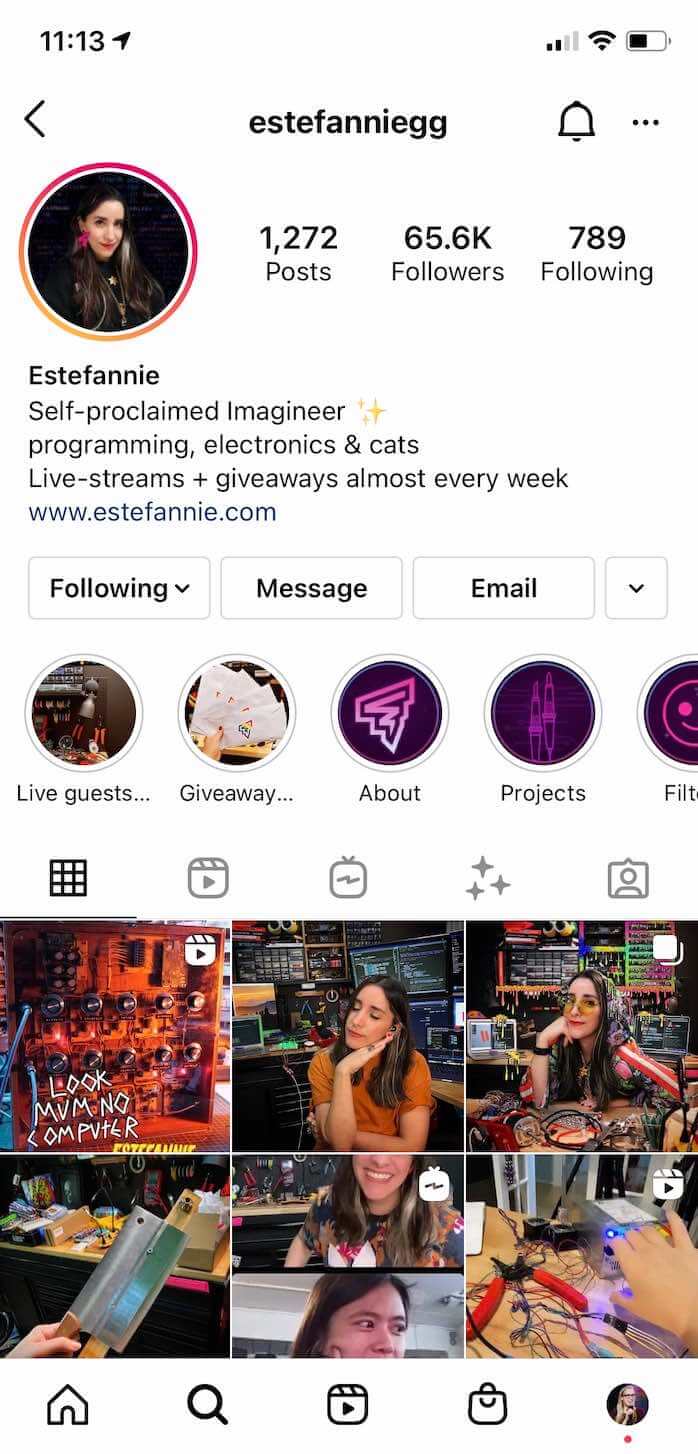698x1454 pixels.
Task: Open the Shop tab in bottom bar
Action: 488,1406
